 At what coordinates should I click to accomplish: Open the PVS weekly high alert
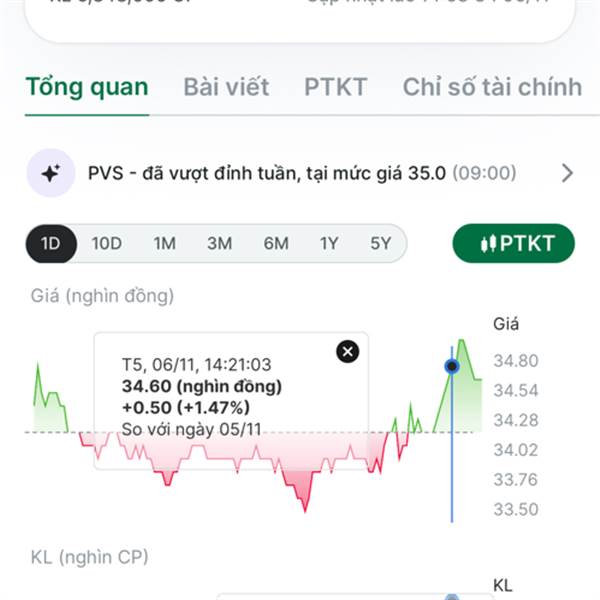[x=300, y=173]
